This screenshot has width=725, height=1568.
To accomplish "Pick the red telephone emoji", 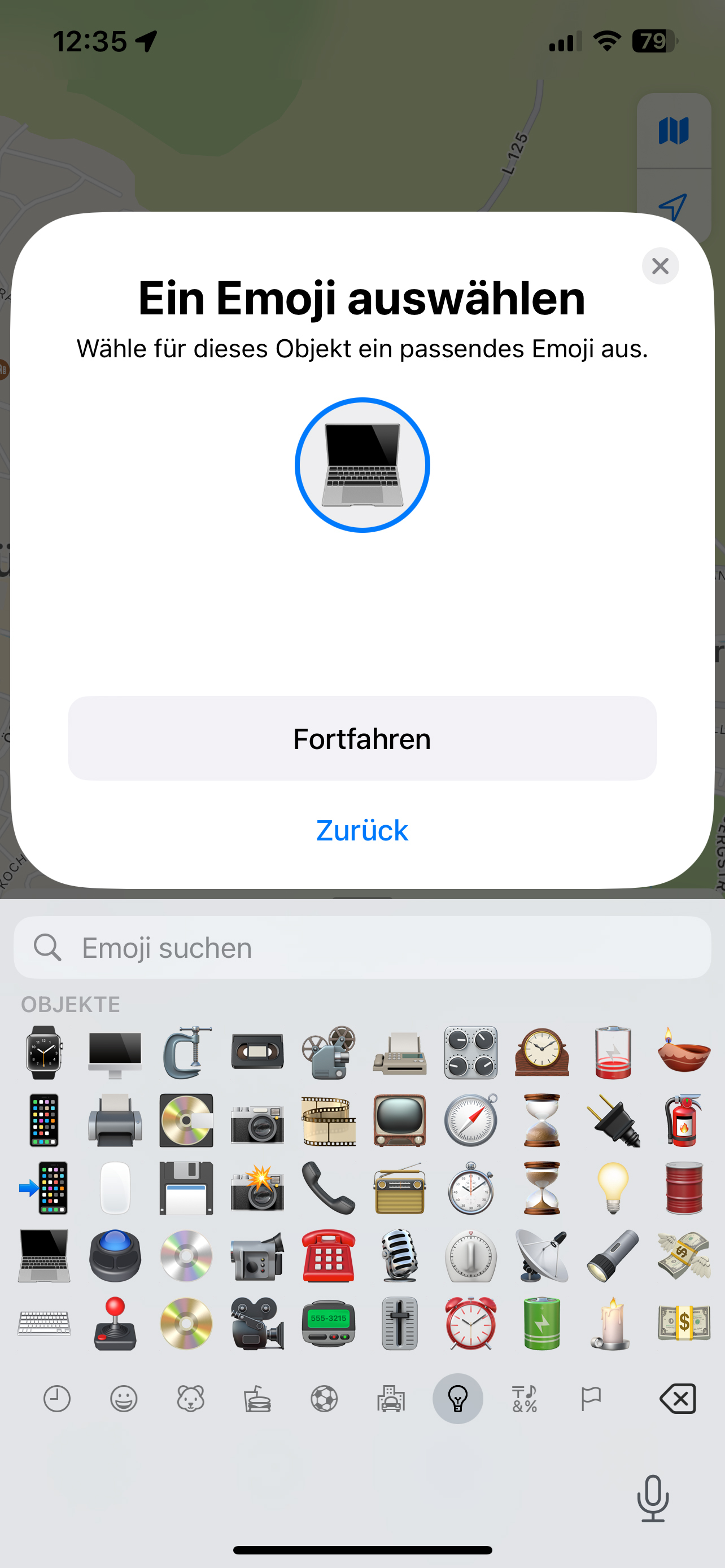I will point(328,1256).
